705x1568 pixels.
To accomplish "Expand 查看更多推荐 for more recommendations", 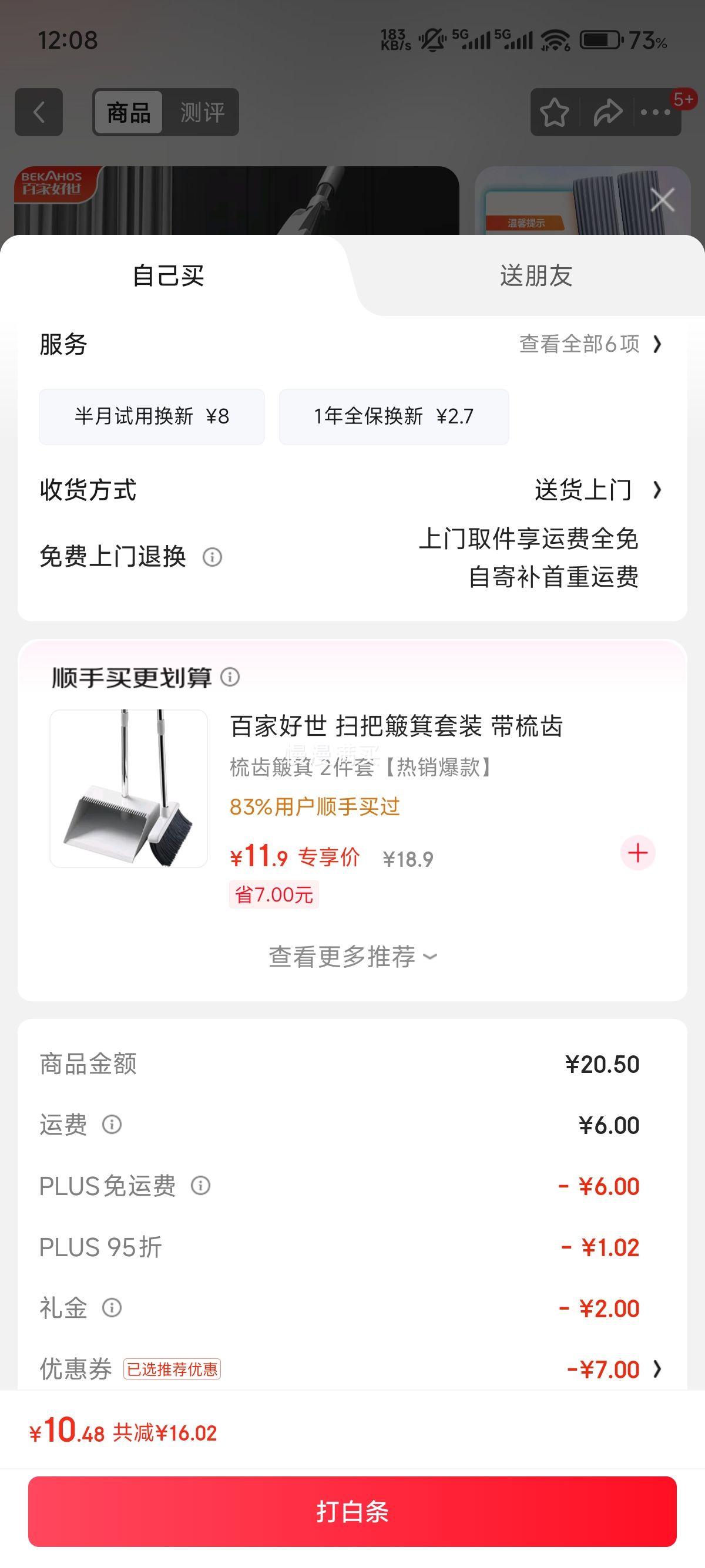I will click(x=352, y=957).
